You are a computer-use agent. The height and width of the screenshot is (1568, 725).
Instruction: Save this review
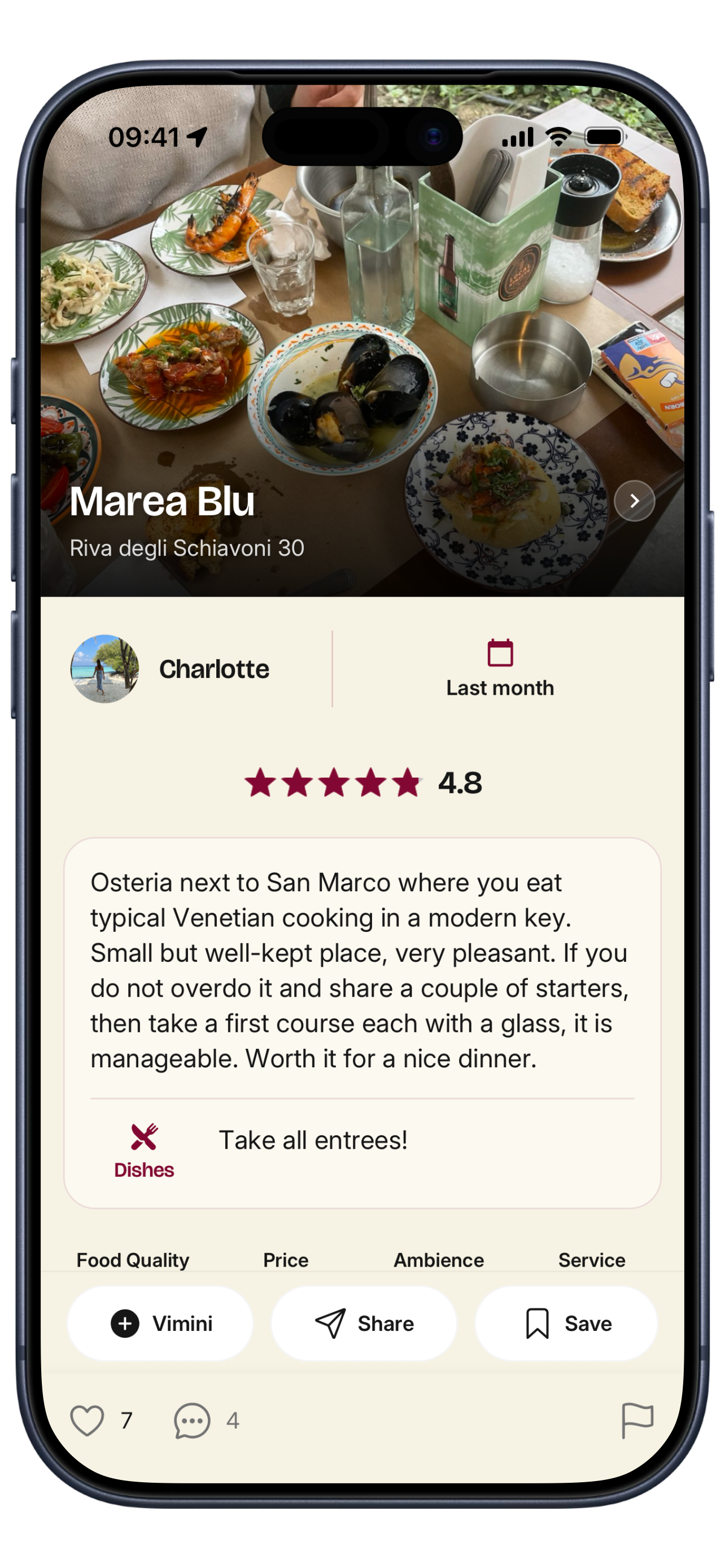click(566, 1323)
